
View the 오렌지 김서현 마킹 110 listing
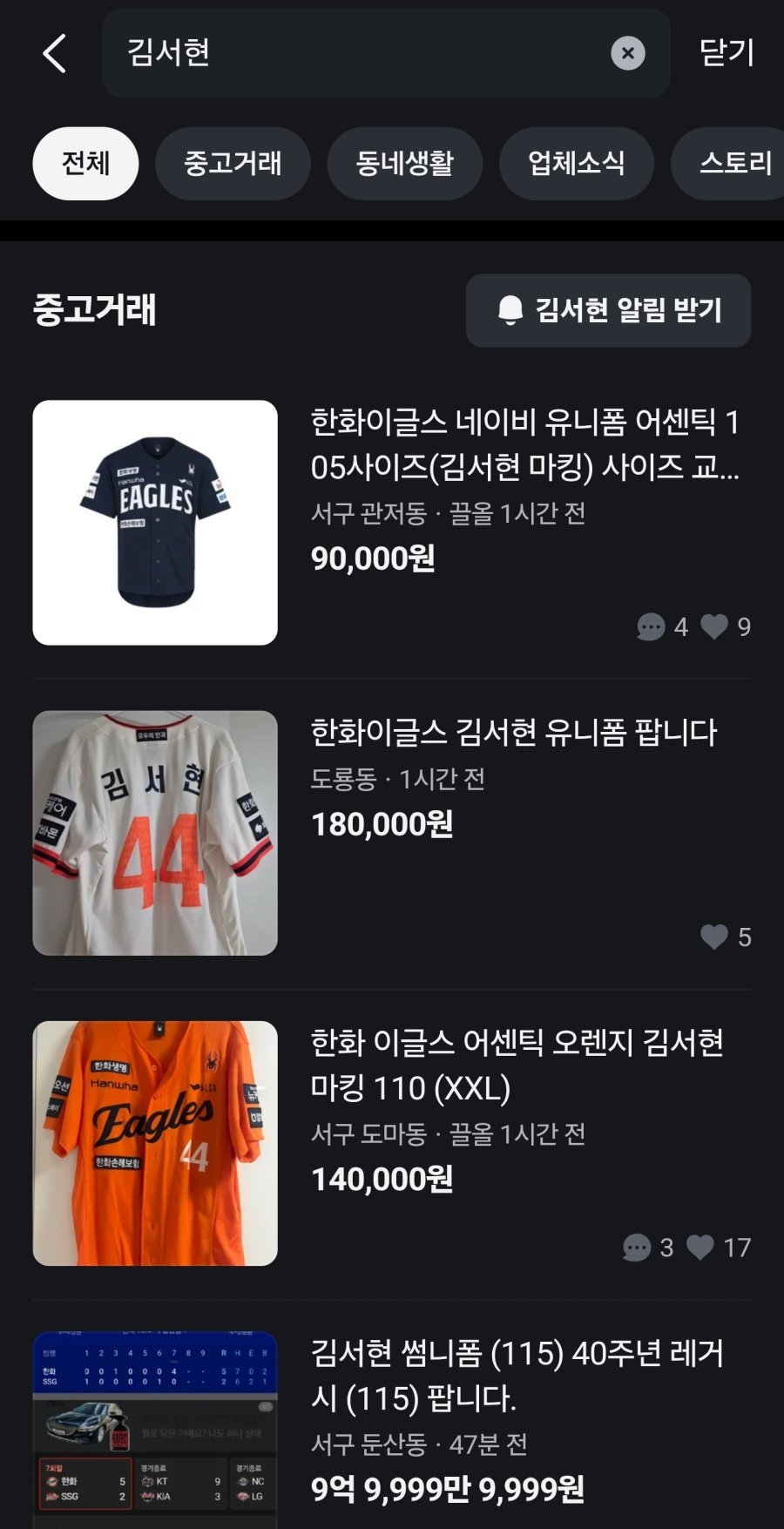tap(517, 1065)
